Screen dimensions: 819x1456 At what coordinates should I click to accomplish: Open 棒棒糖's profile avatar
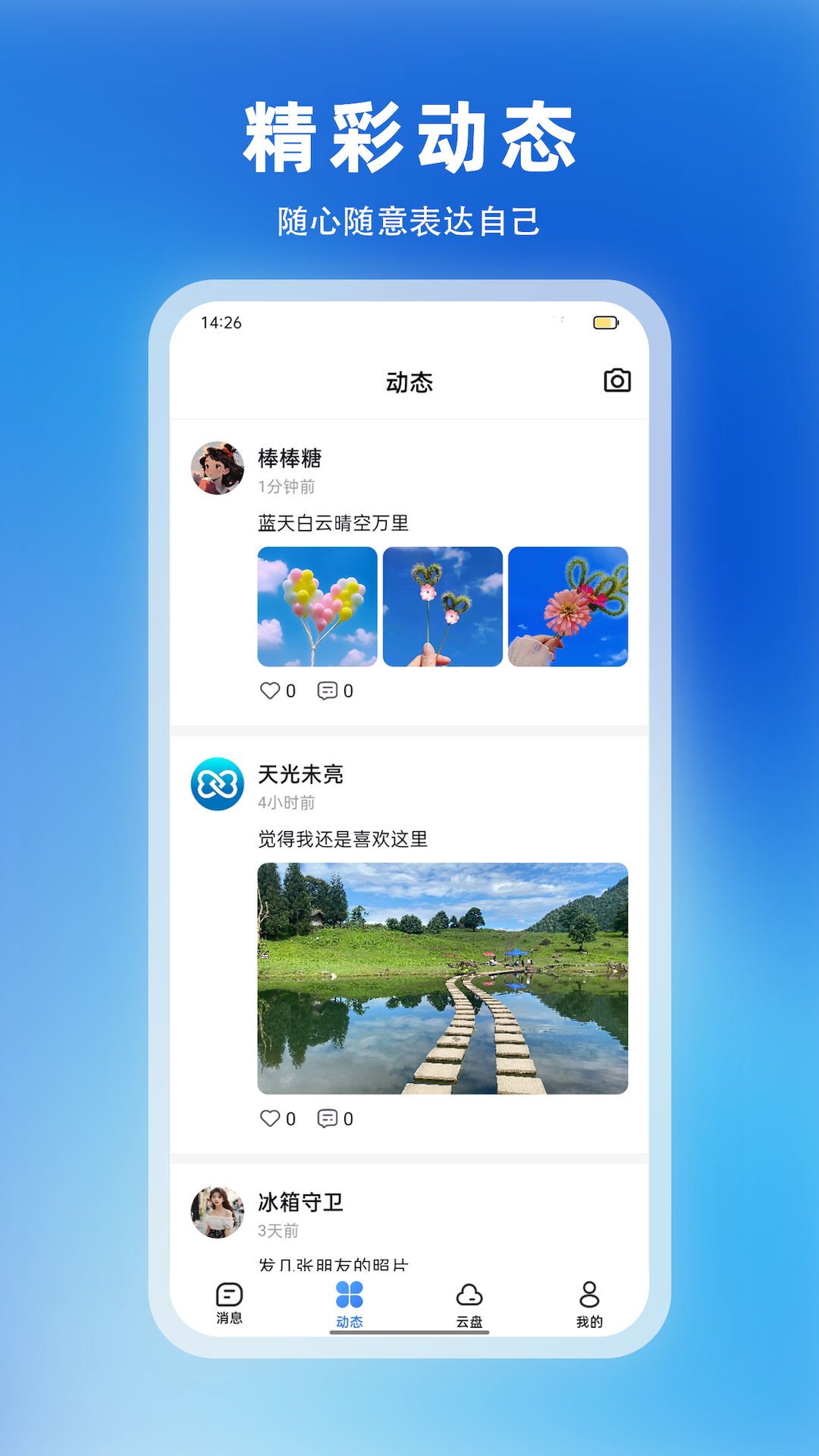click(216, 469)
